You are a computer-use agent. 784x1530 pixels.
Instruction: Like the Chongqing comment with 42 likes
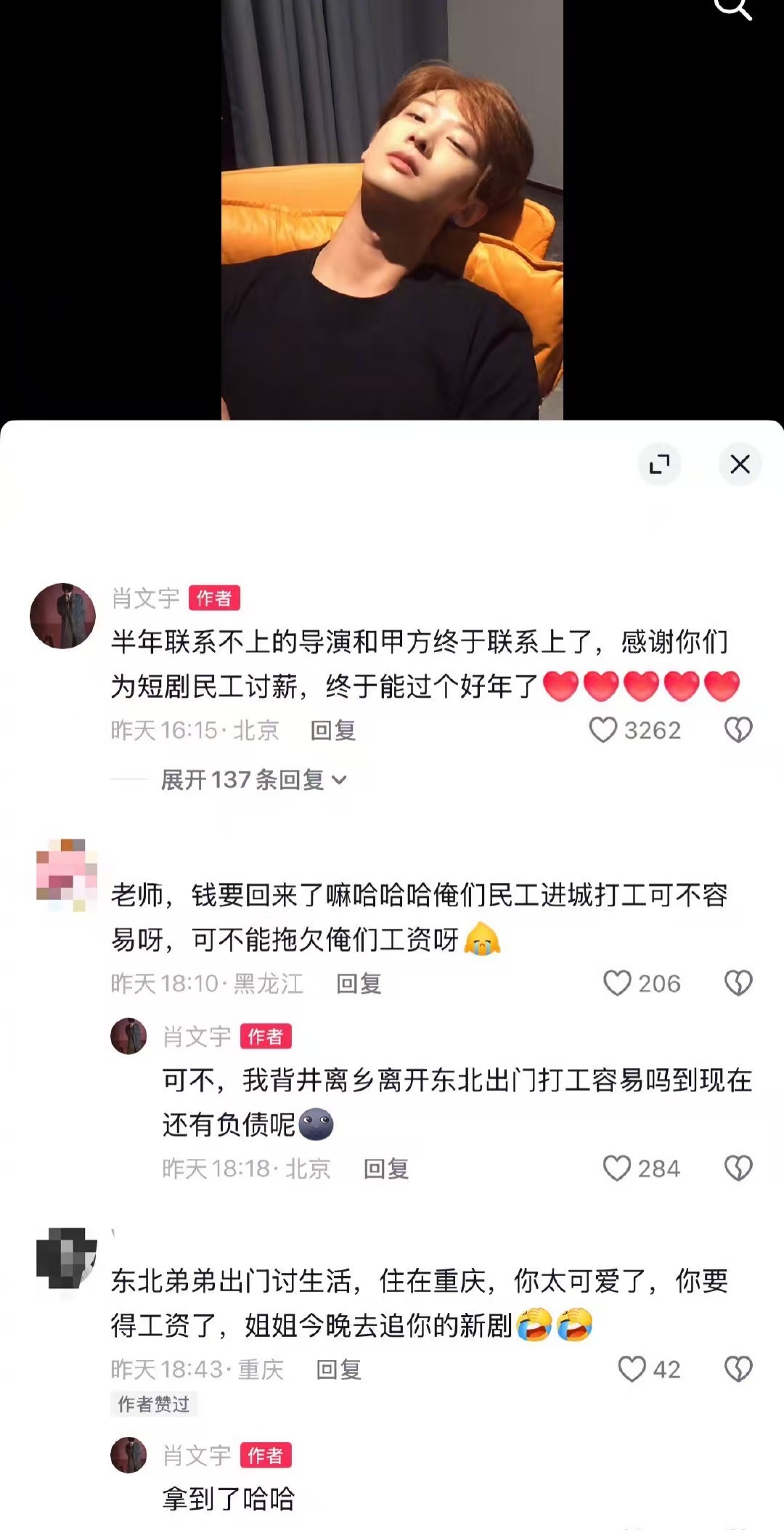point(632,1369)
